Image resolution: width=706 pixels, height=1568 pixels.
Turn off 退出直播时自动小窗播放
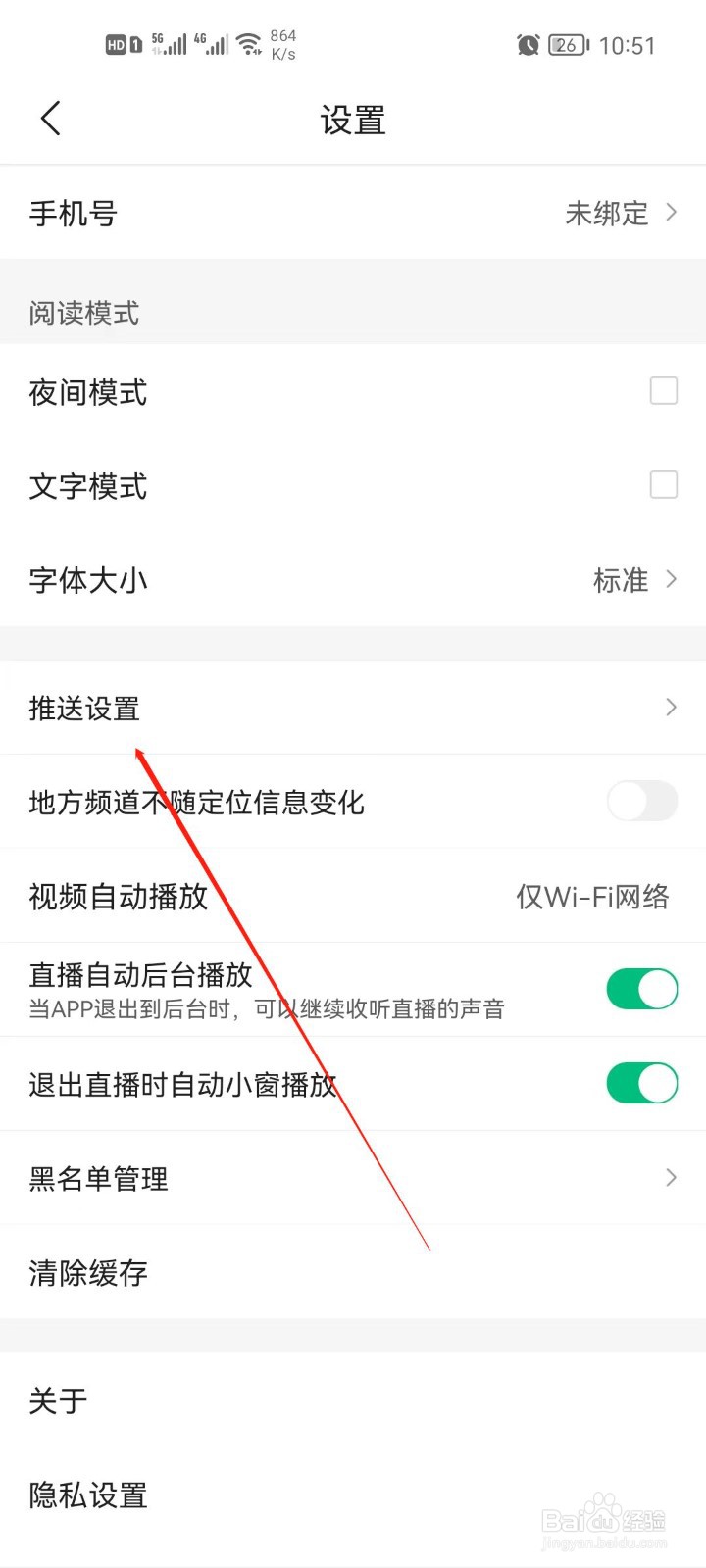click(641, 1083)
